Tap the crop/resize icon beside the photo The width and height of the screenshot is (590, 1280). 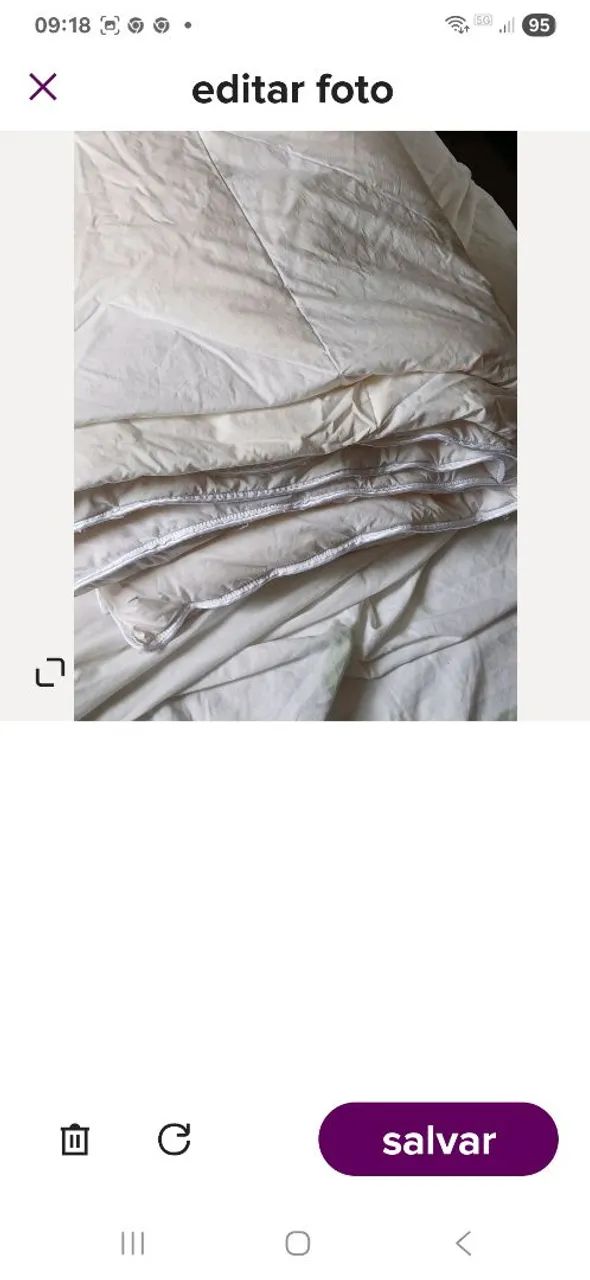(x=50, y=672)
